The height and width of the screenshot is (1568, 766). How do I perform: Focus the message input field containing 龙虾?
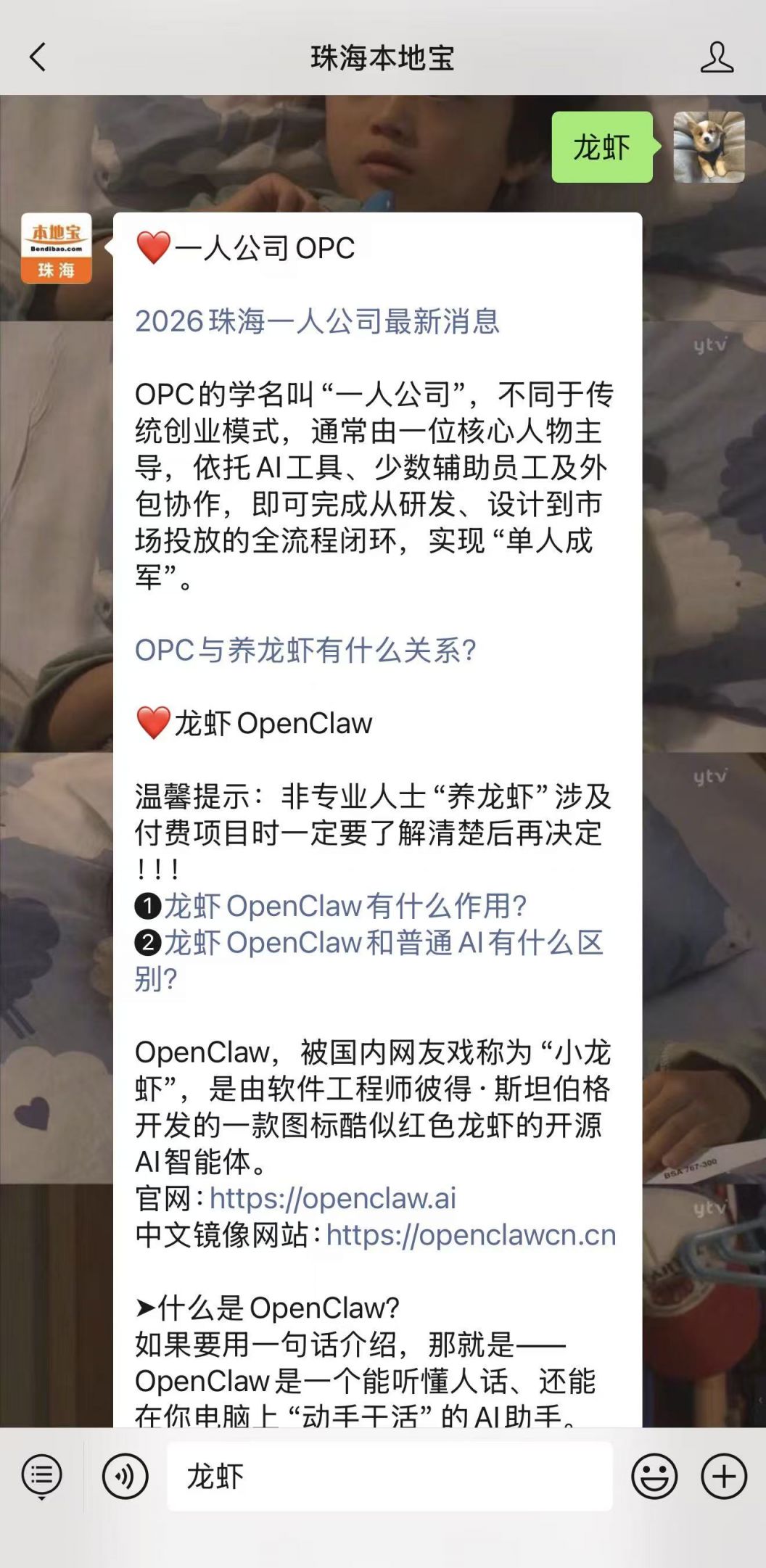(390, 1477)
